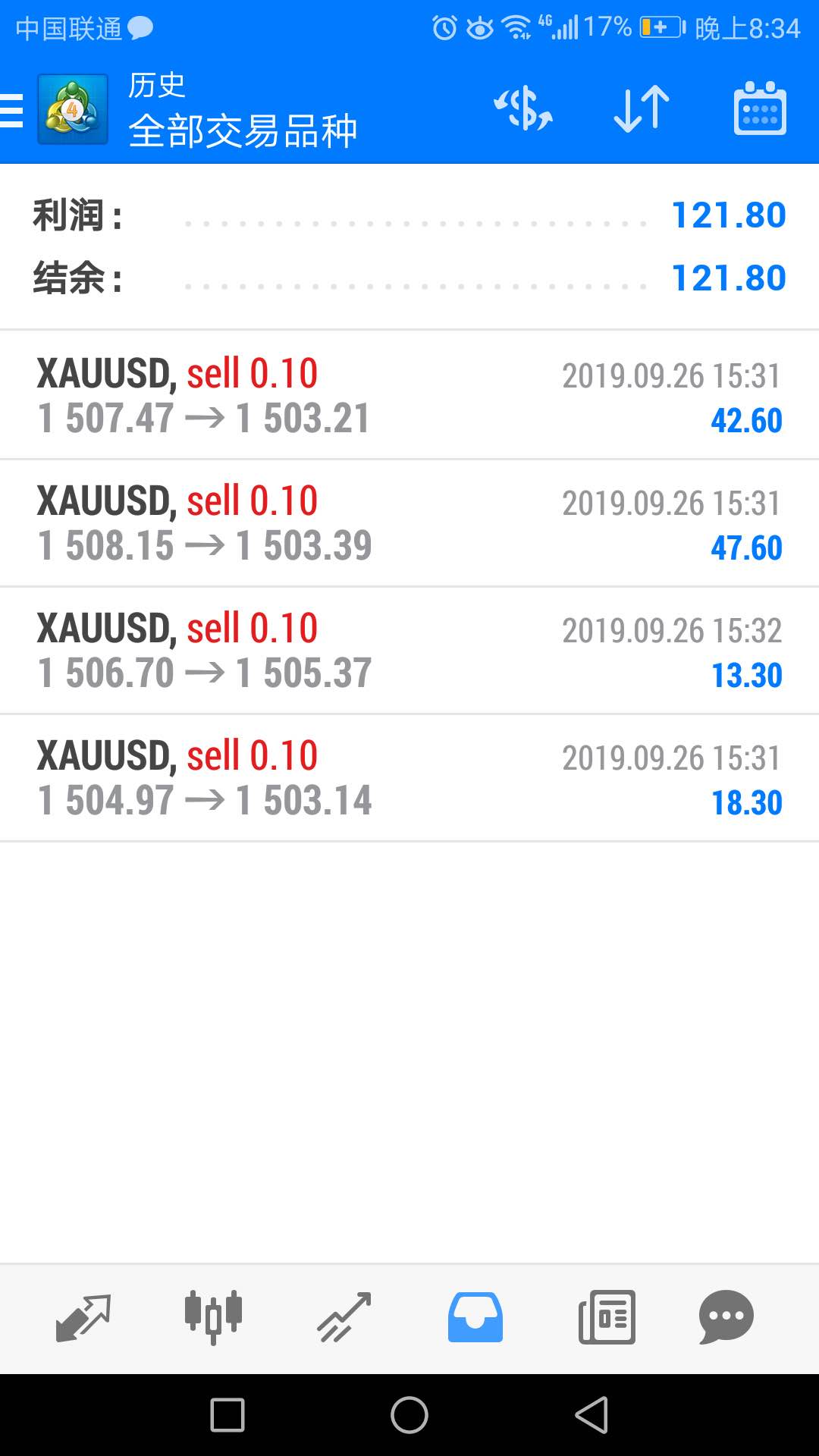Switch to the Chat messages tab
Image resolution: width=819 pixels, height=1456 pixels.
726,1318
